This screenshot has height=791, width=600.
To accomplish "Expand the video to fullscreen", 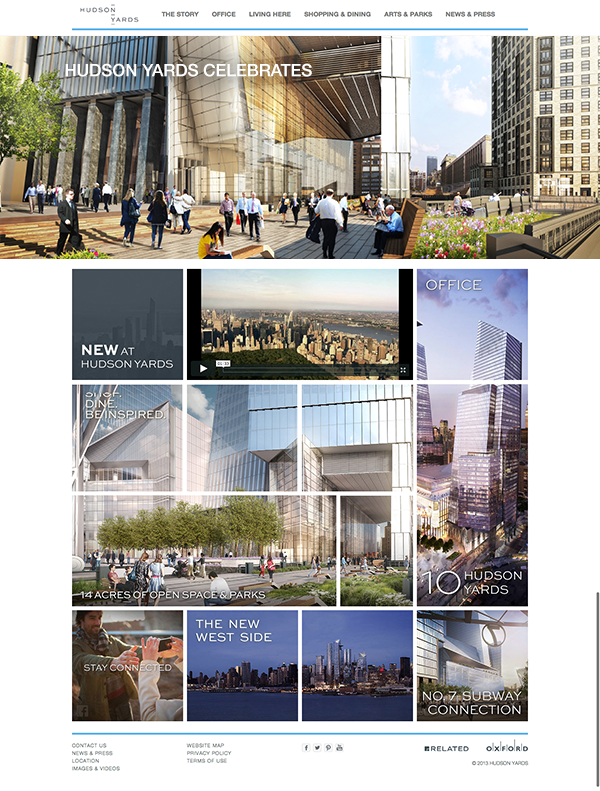I will (x=403, y=369).
